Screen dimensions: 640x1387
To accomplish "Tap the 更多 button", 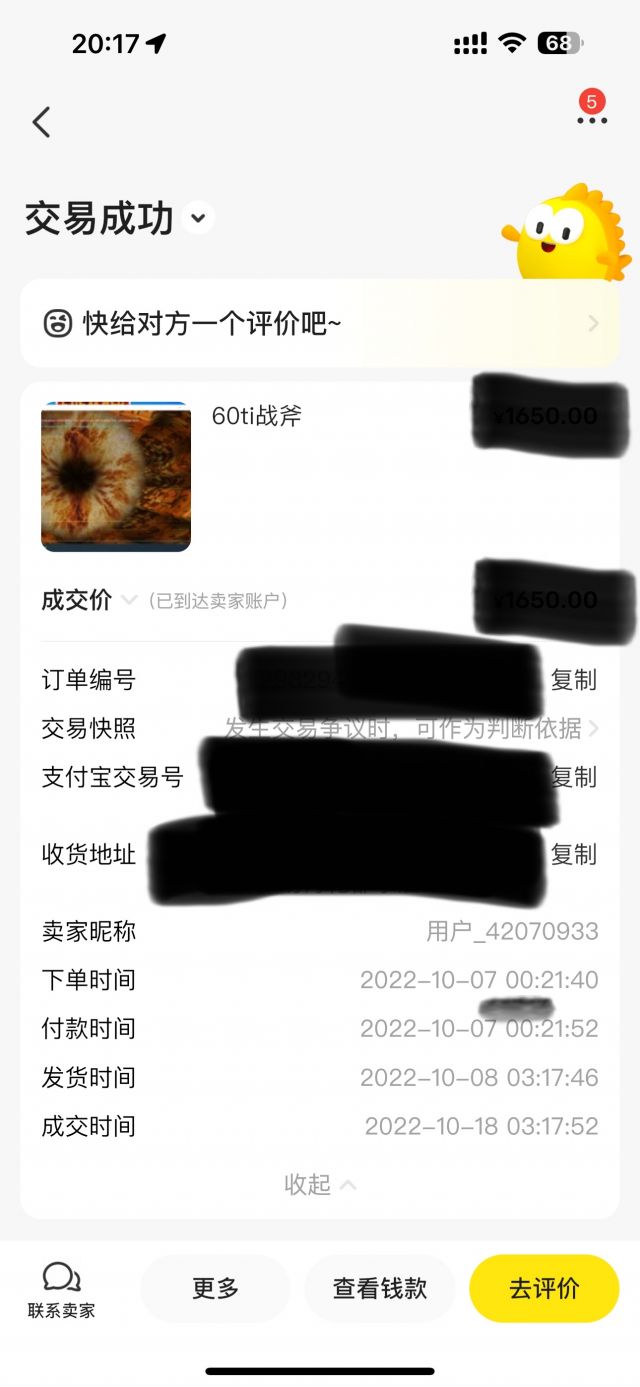I will click(x=215, y=1289).
